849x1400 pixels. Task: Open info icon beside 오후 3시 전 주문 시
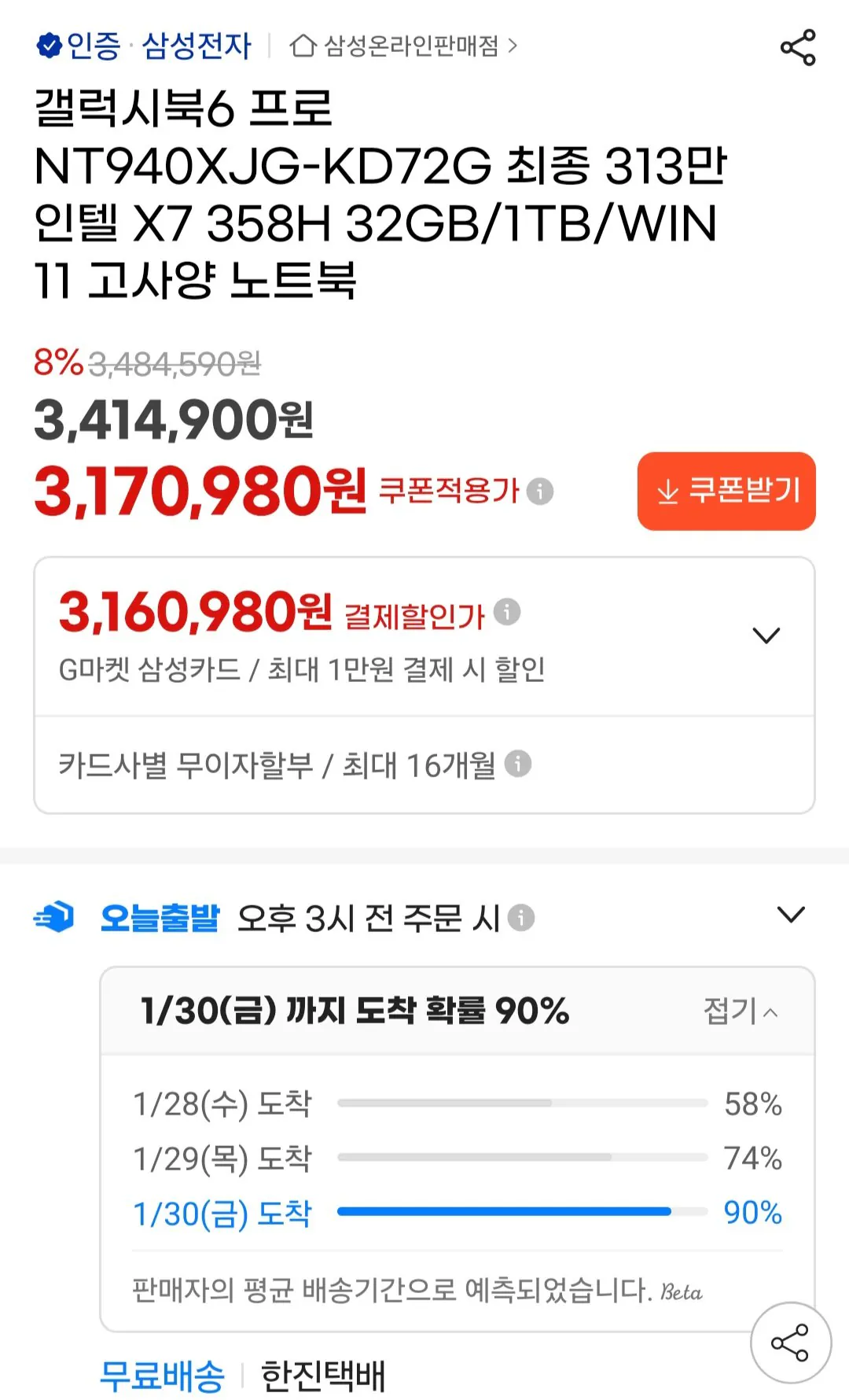[x=521, y=917]
